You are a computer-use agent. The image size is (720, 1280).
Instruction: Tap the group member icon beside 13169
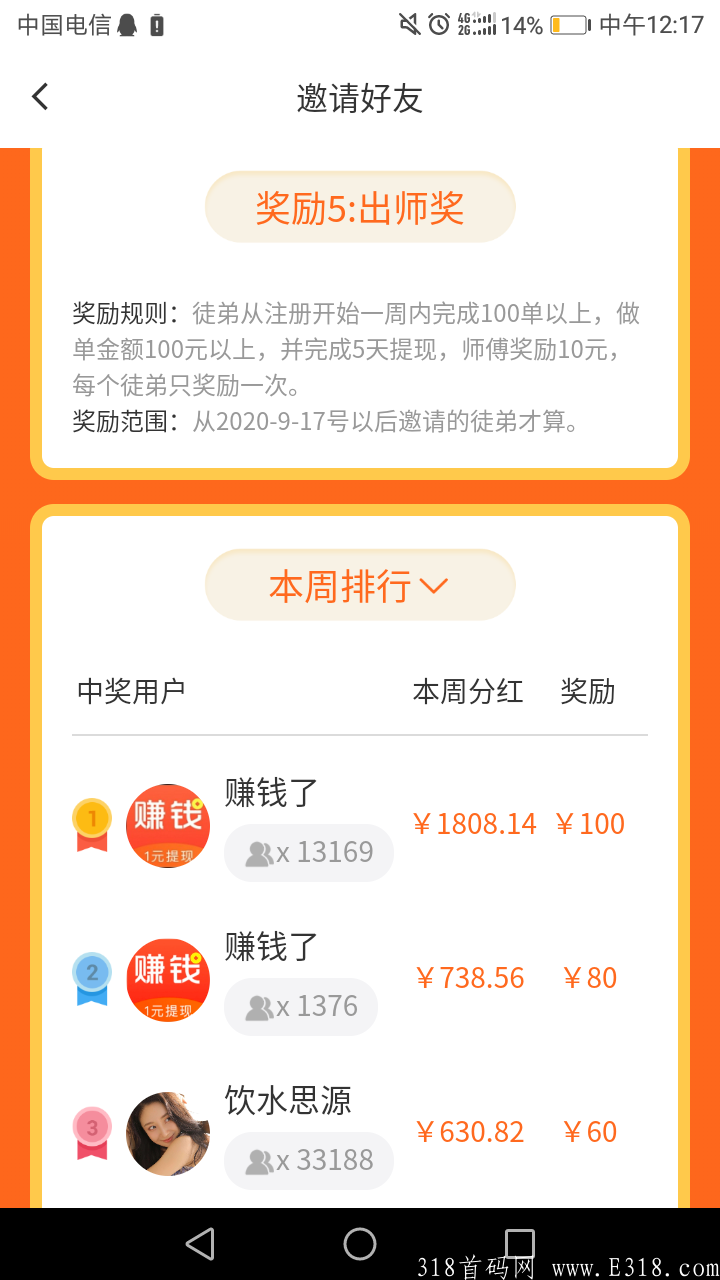[260, 852]
